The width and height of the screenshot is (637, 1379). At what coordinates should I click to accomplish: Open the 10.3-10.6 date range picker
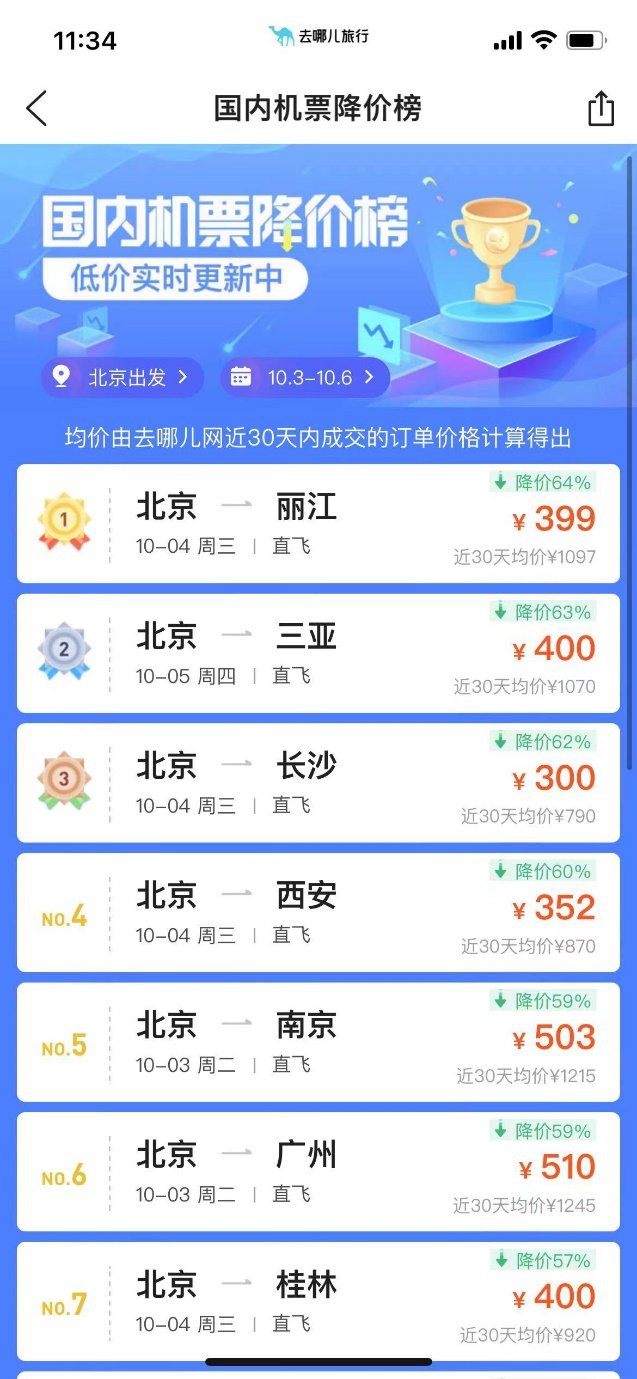[x=304, y=377]
